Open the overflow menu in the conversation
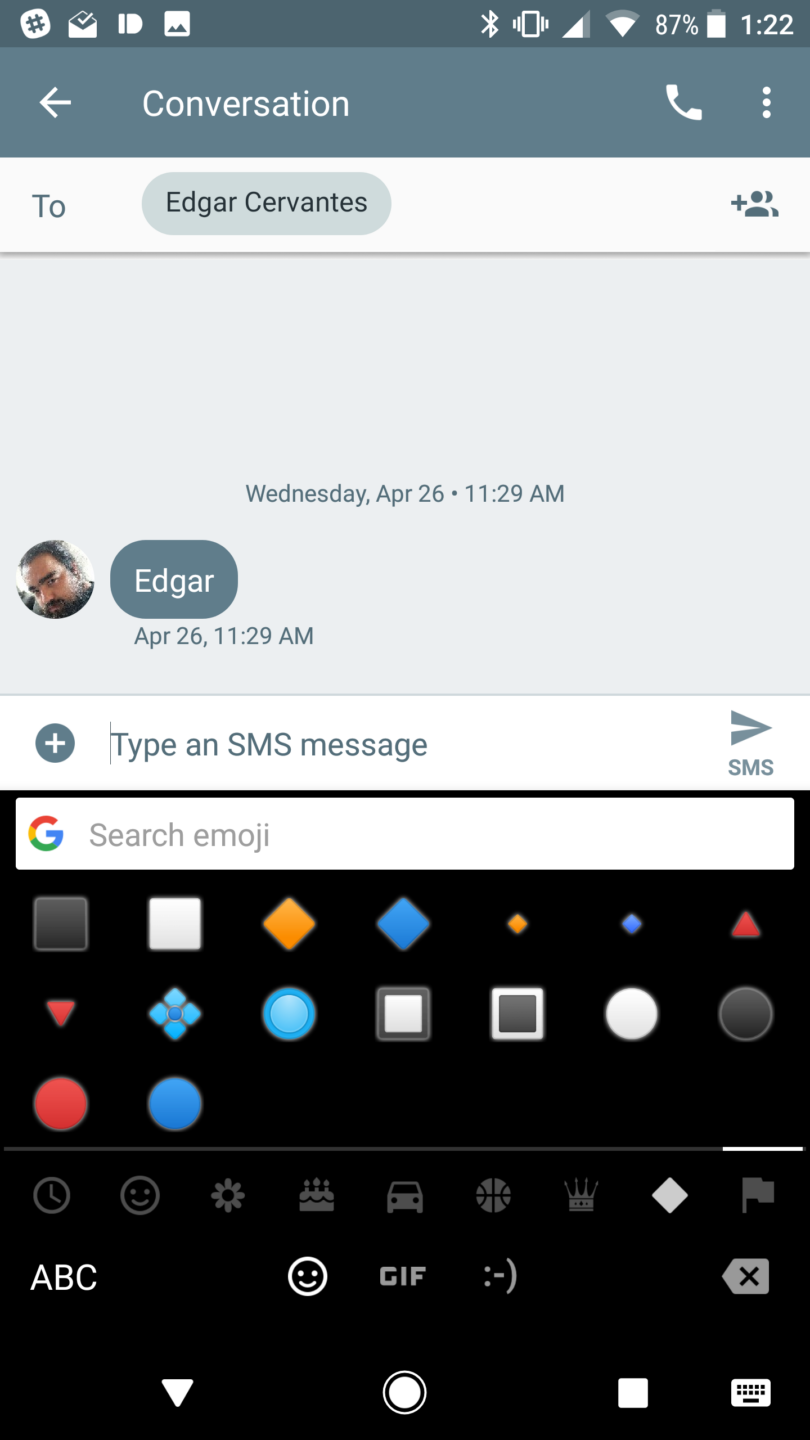810x1440 pixels. tap(765, 102)
